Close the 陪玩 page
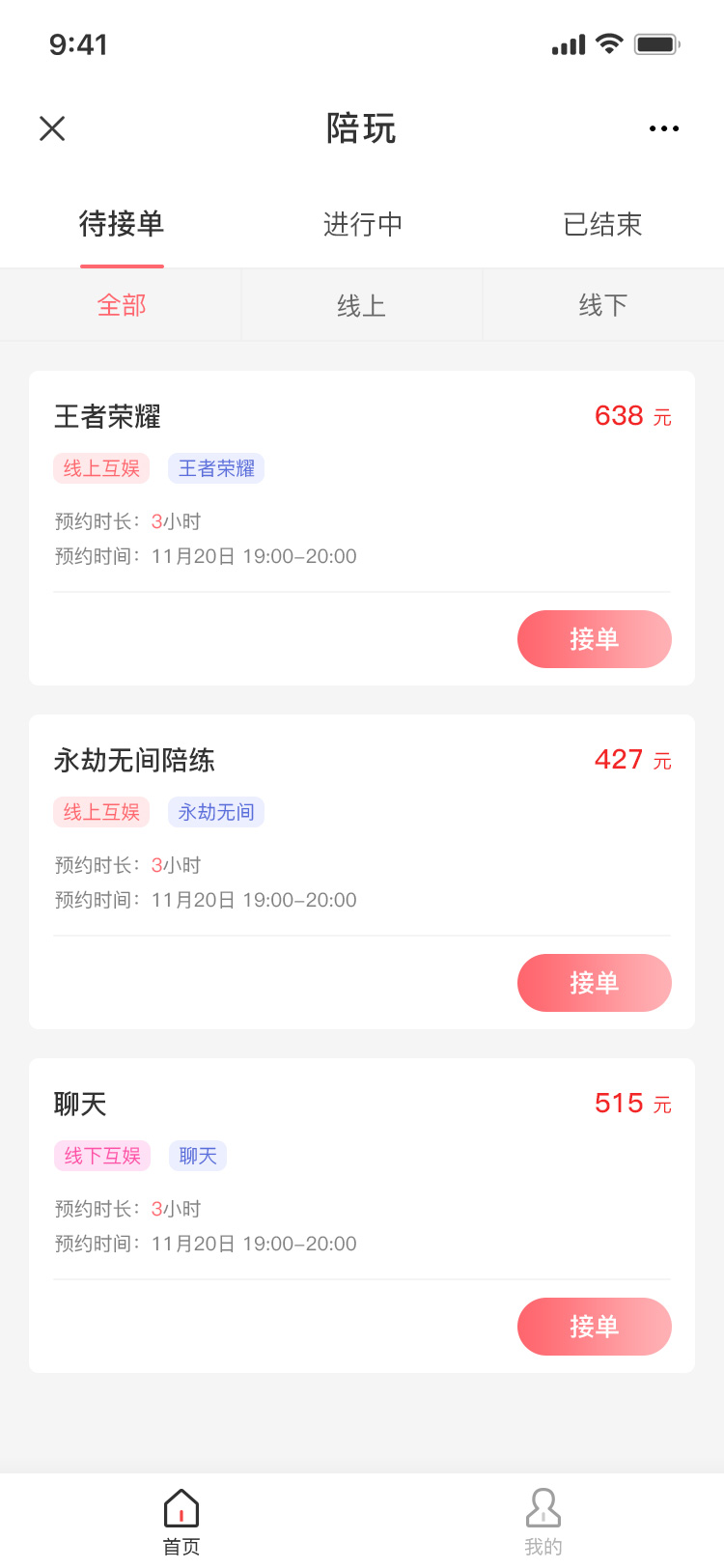Screen dimensions: 724x1568 click(x=52, y=128)
